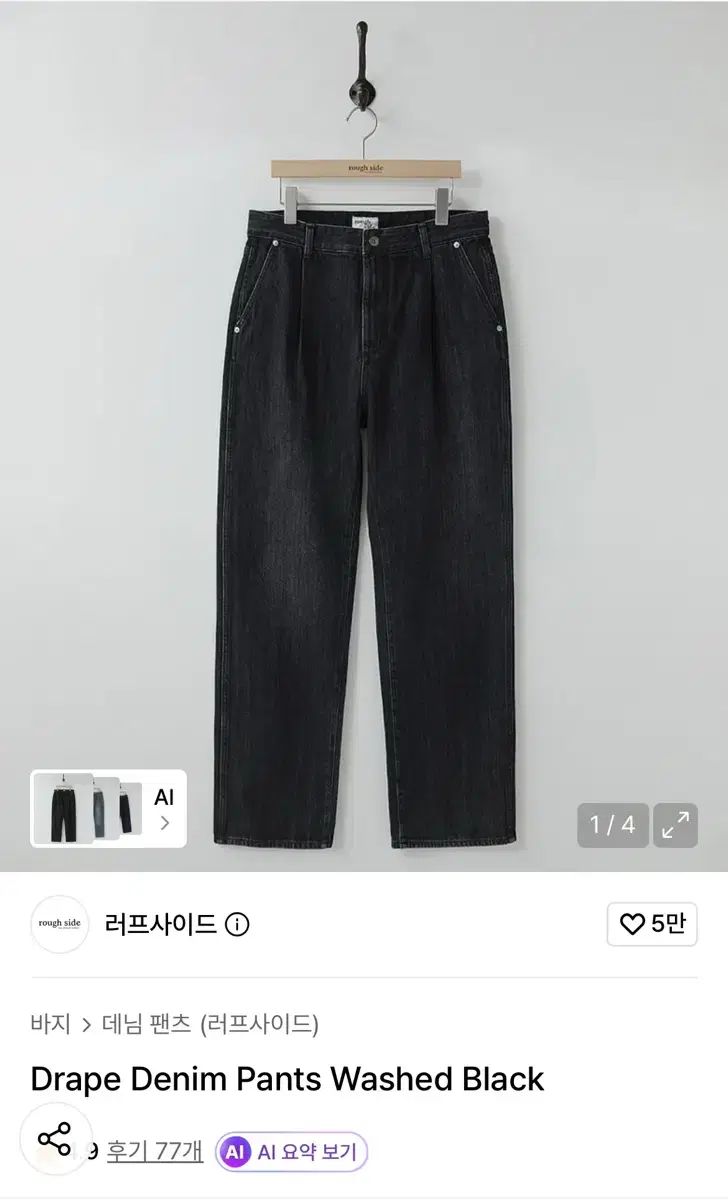Open the 러프사이드 brand page
The image size is (728, 1200).
click(161, 924)
